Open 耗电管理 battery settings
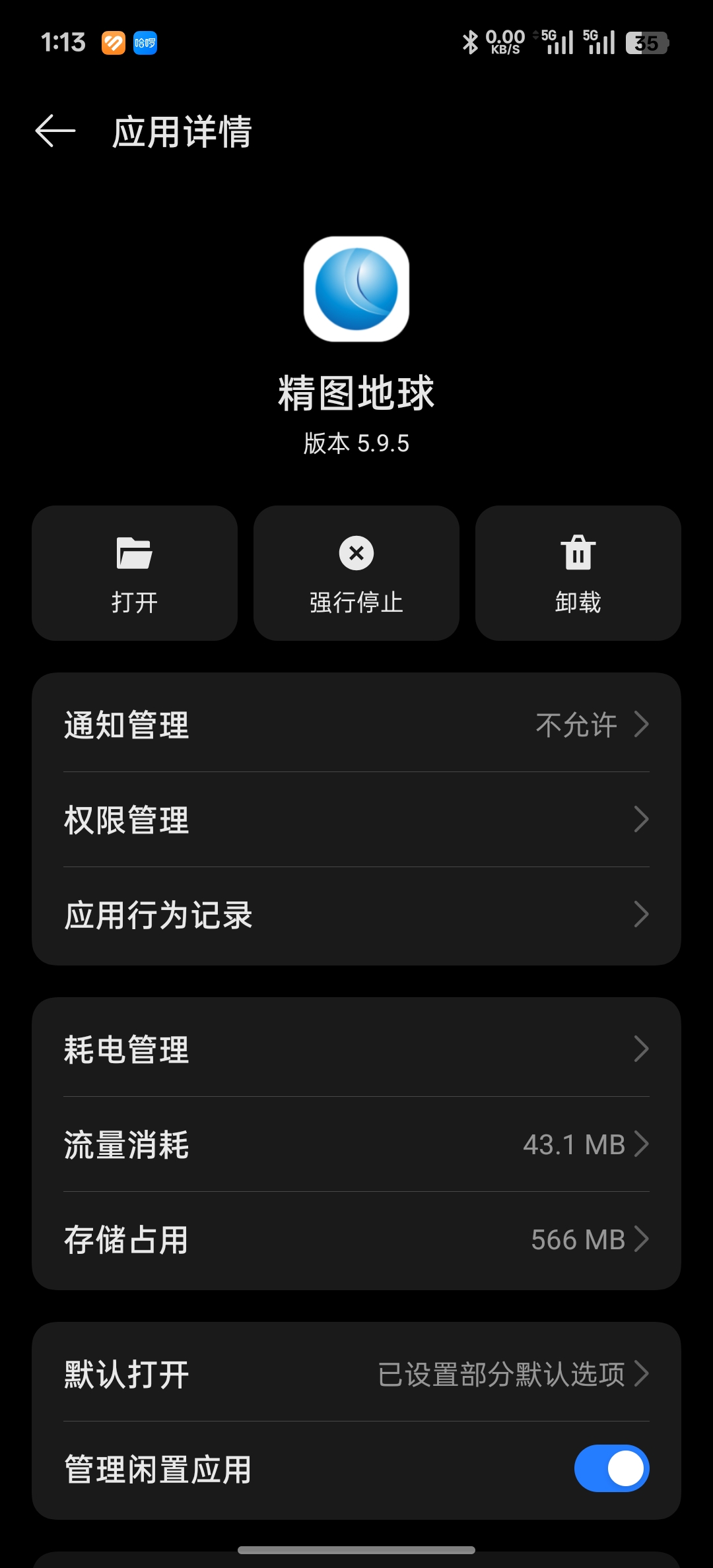The image size is (713, 1568). point(356,1049)
